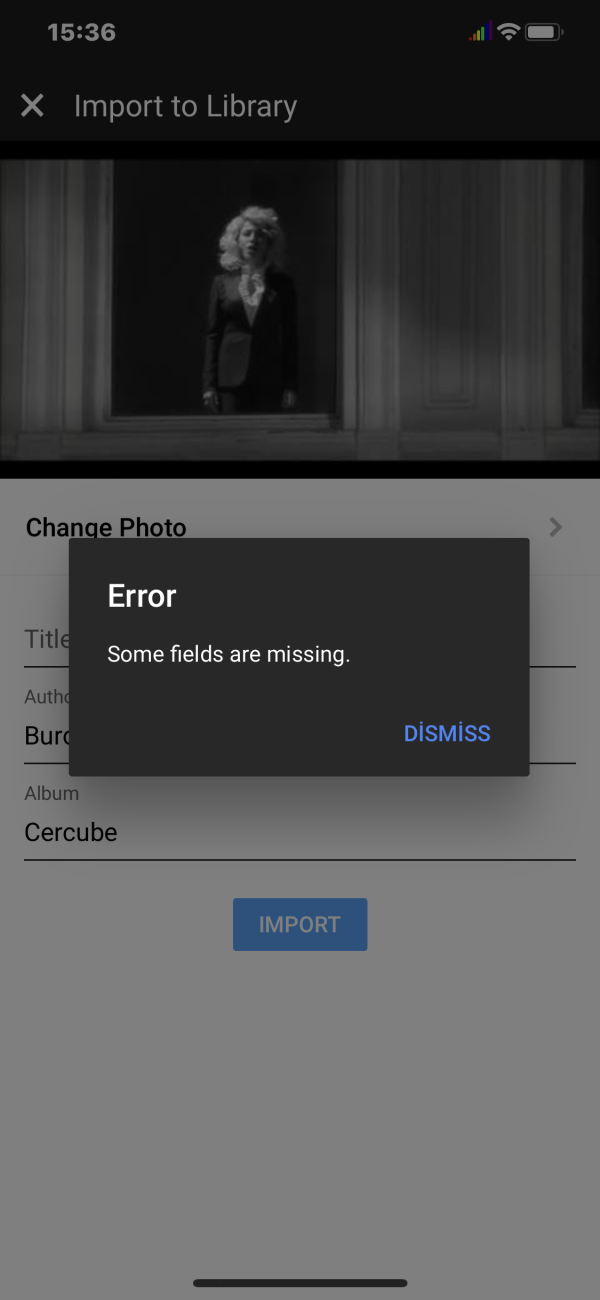Tap the Import button
This screenshot has height=1300, width=600.
coord(300,924)
